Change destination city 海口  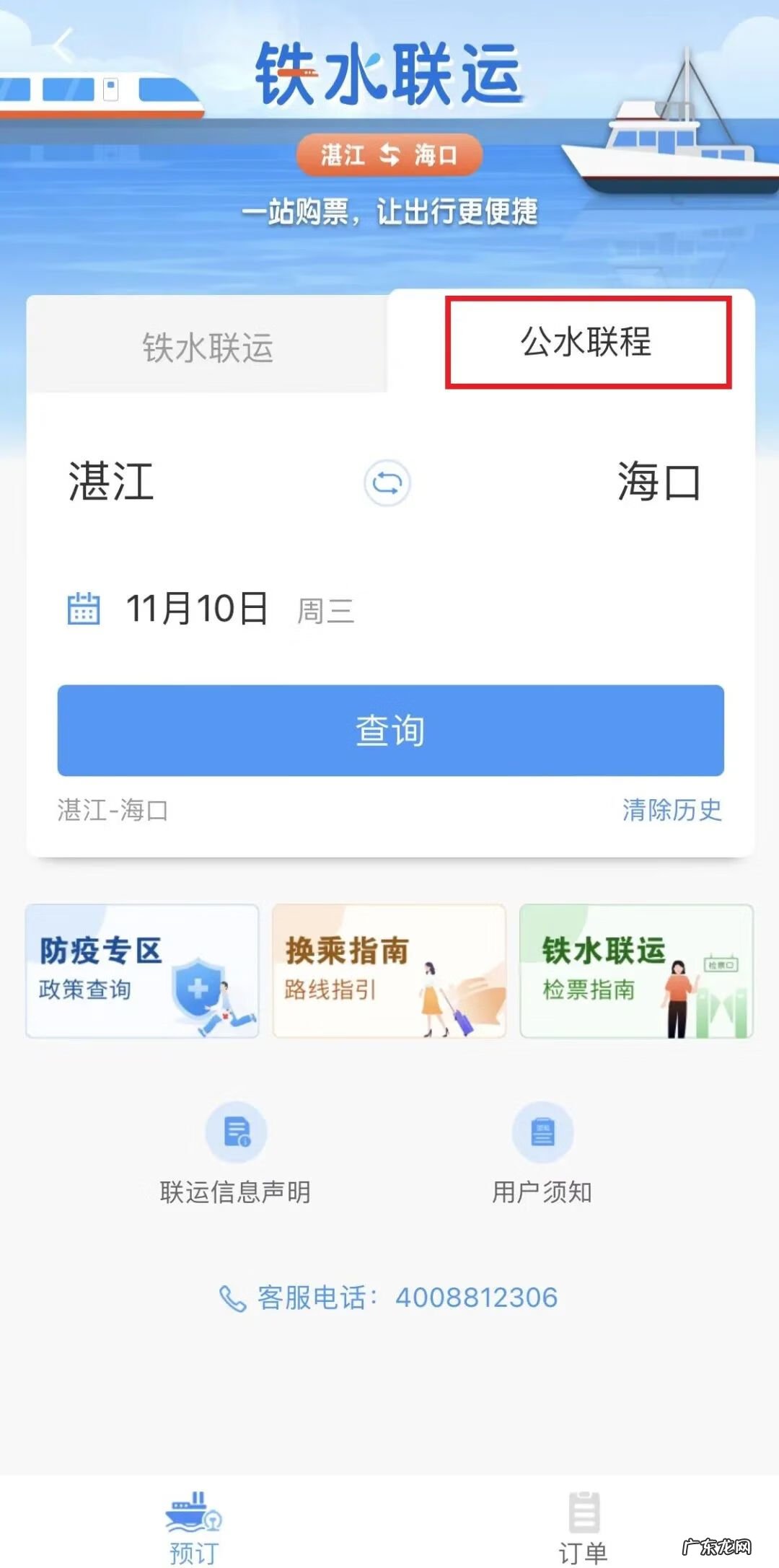click(659, 482)
